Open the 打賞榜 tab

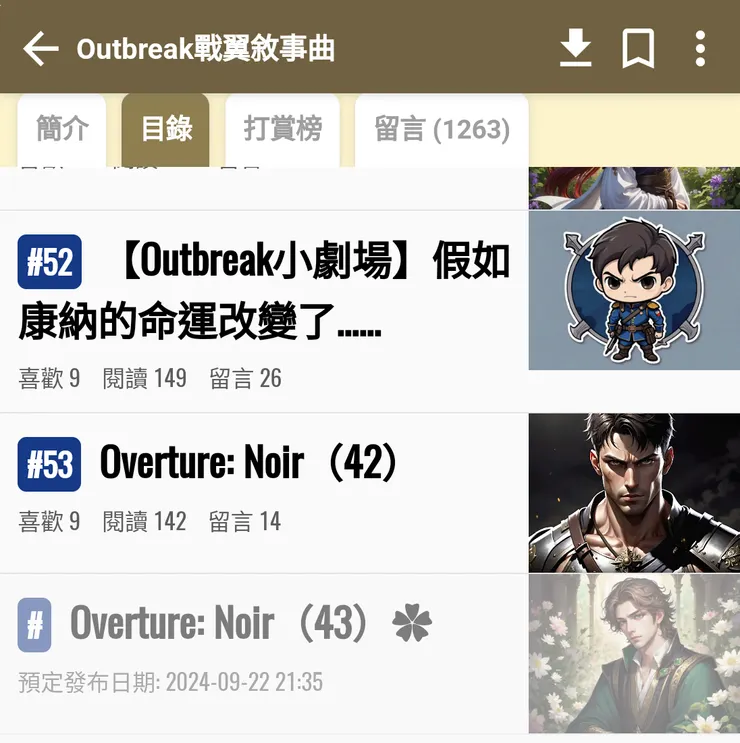[283, 129]
